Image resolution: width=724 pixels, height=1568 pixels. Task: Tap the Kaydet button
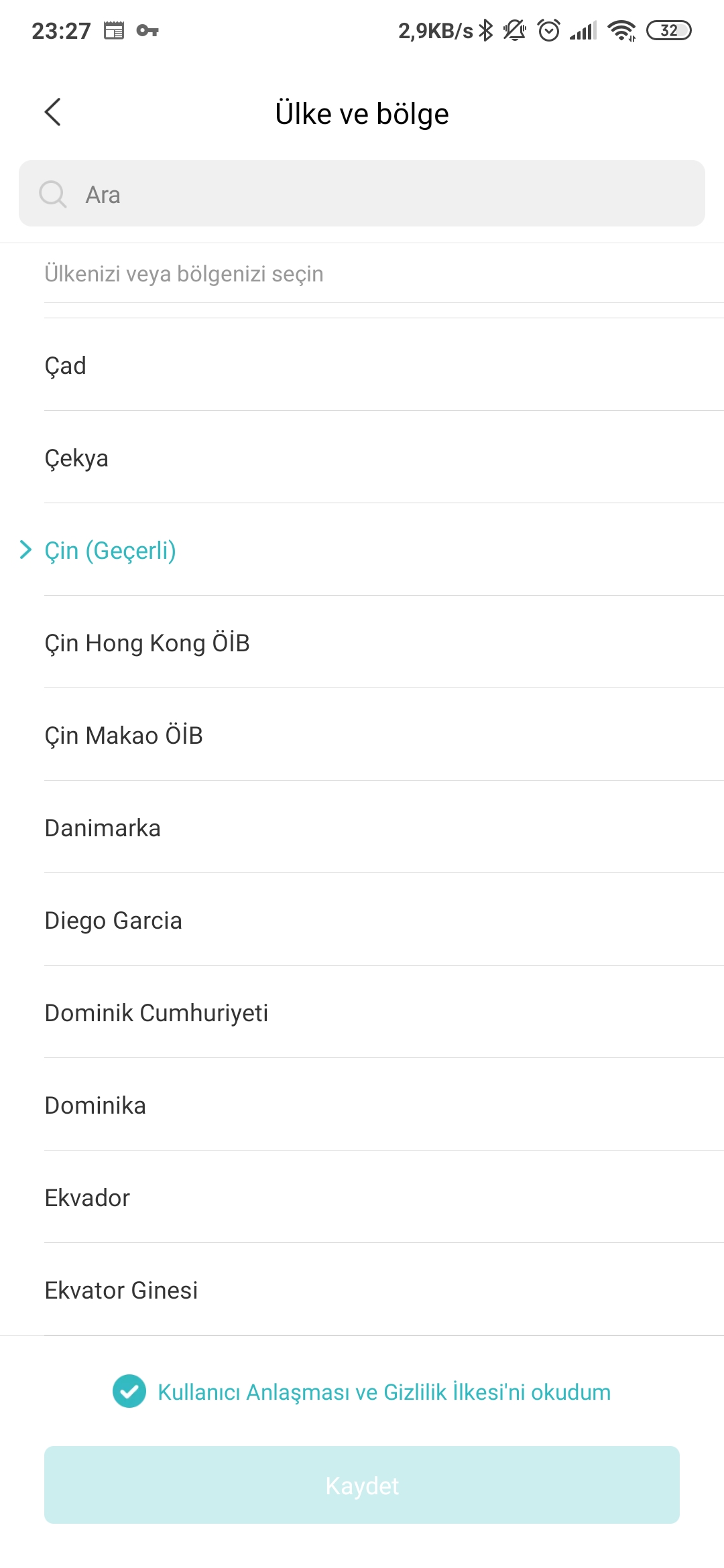(362, 1485)
